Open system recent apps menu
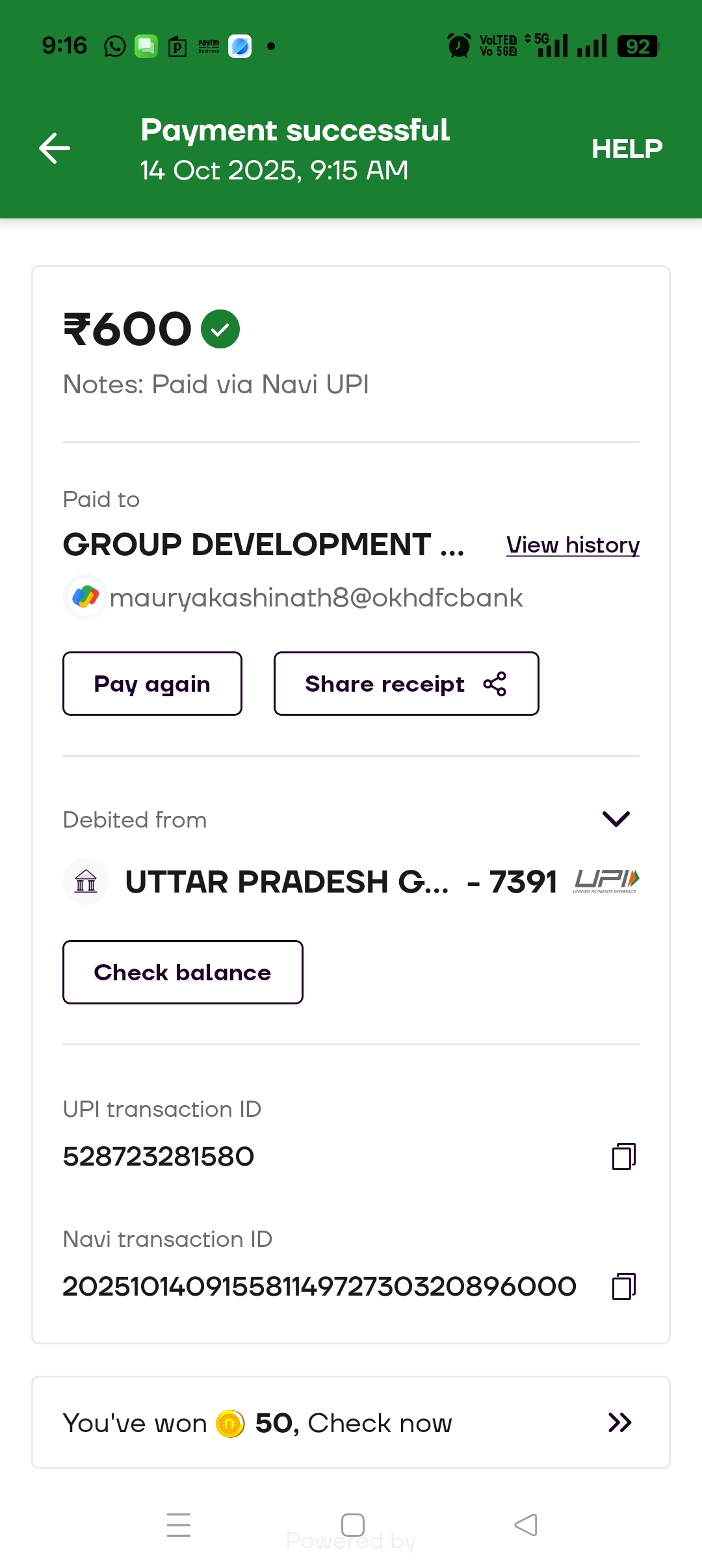 [179, 1525]
